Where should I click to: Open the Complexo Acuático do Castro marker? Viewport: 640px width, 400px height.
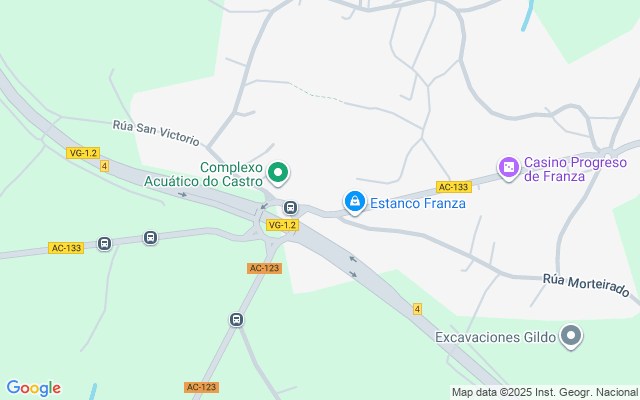[279, 174]
